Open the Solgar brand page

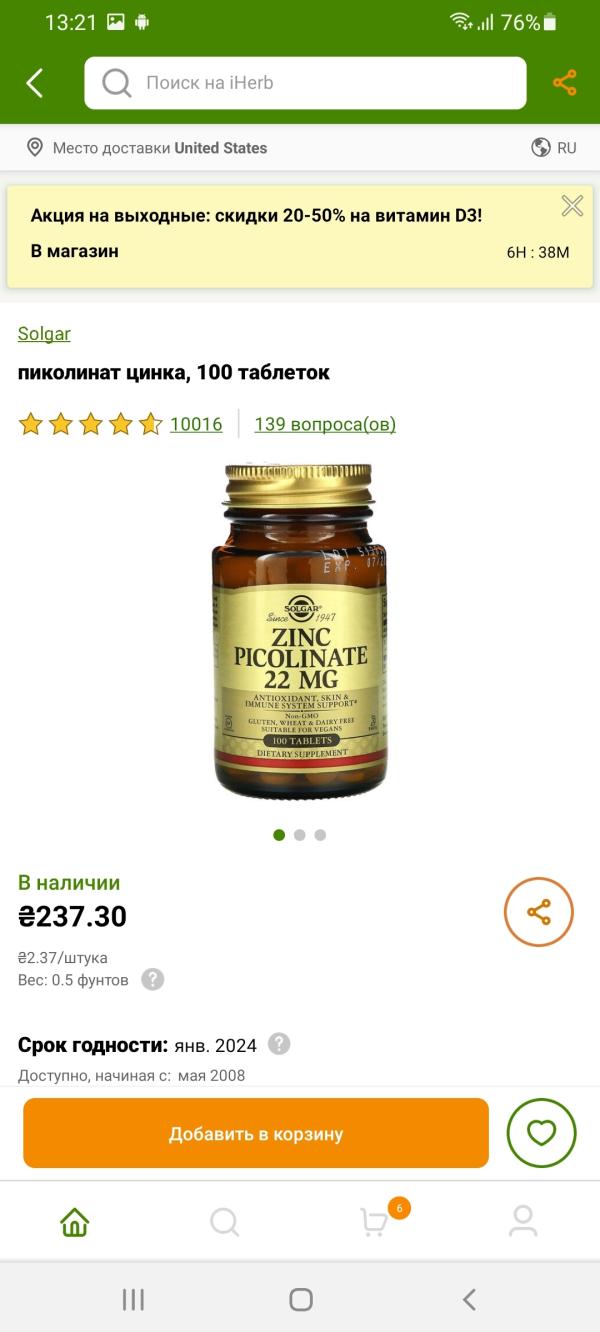(x=44, y=334)
